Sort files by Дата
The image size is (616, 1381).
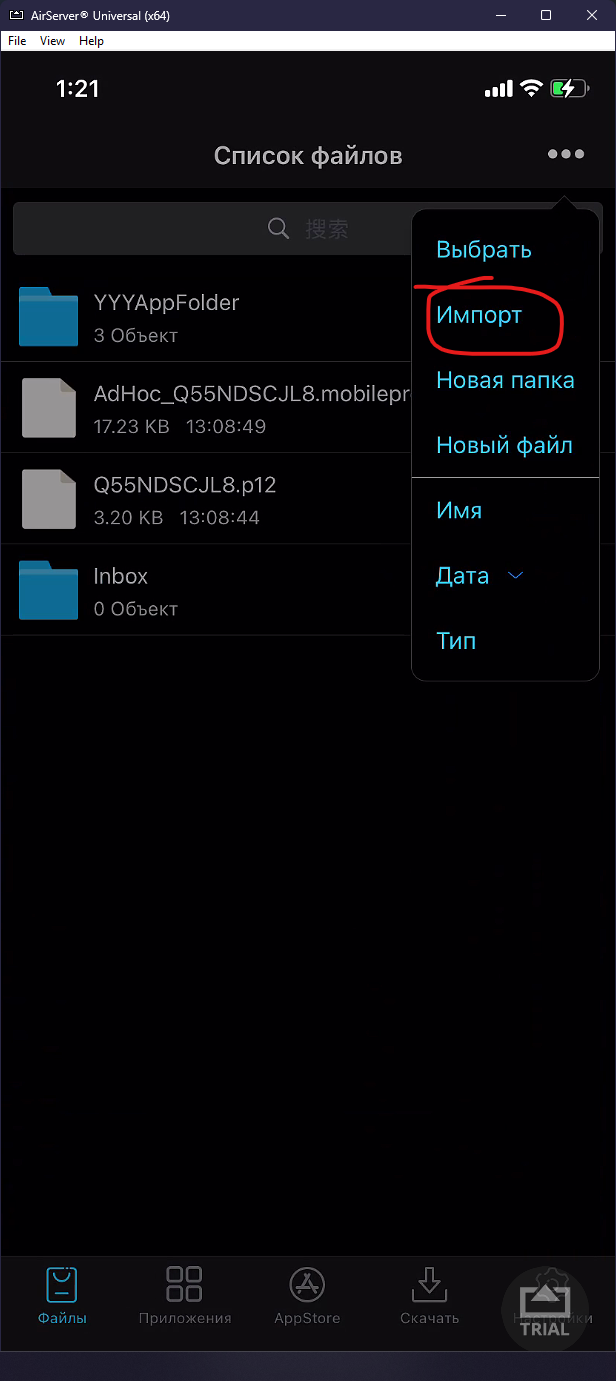pos(463,576)
